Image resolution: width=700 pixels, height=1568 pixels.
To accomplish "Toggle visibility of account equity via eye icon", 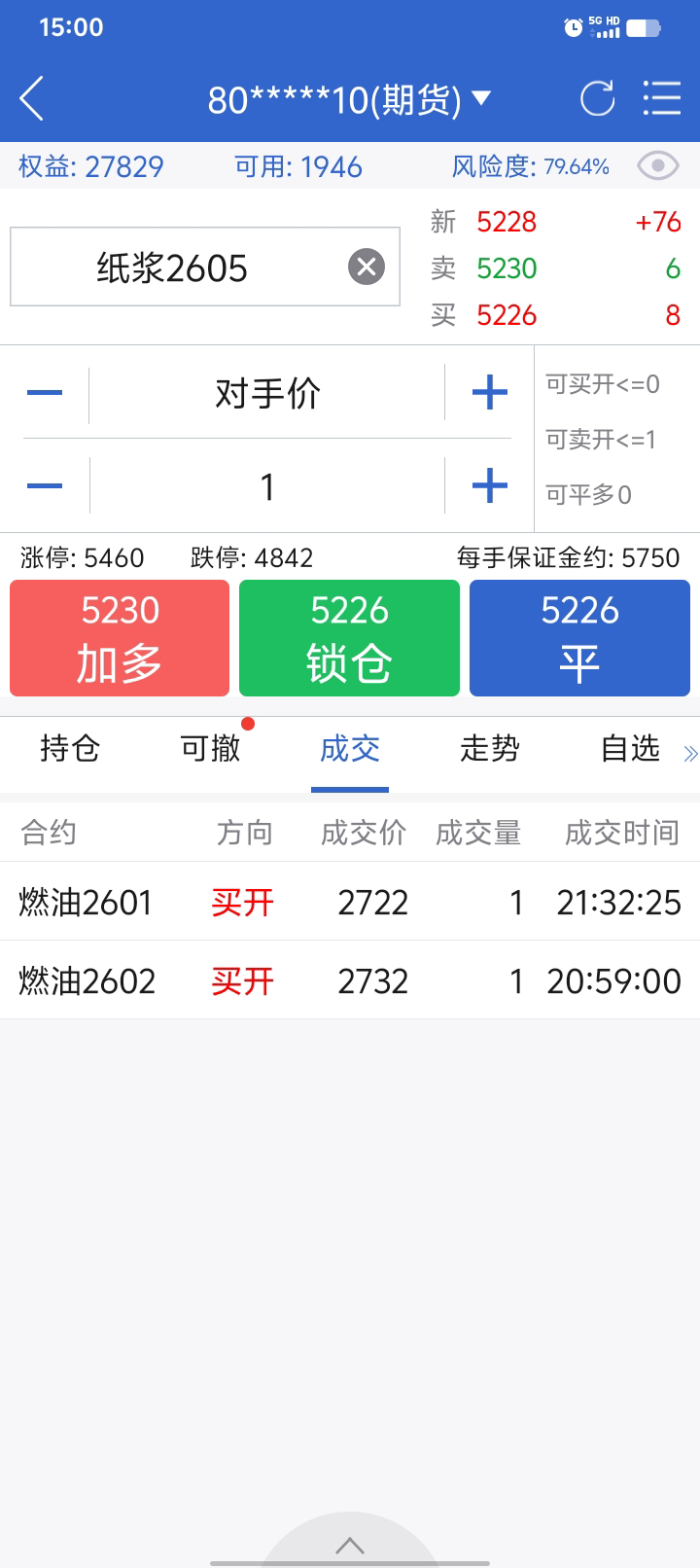I will (657, 166).
